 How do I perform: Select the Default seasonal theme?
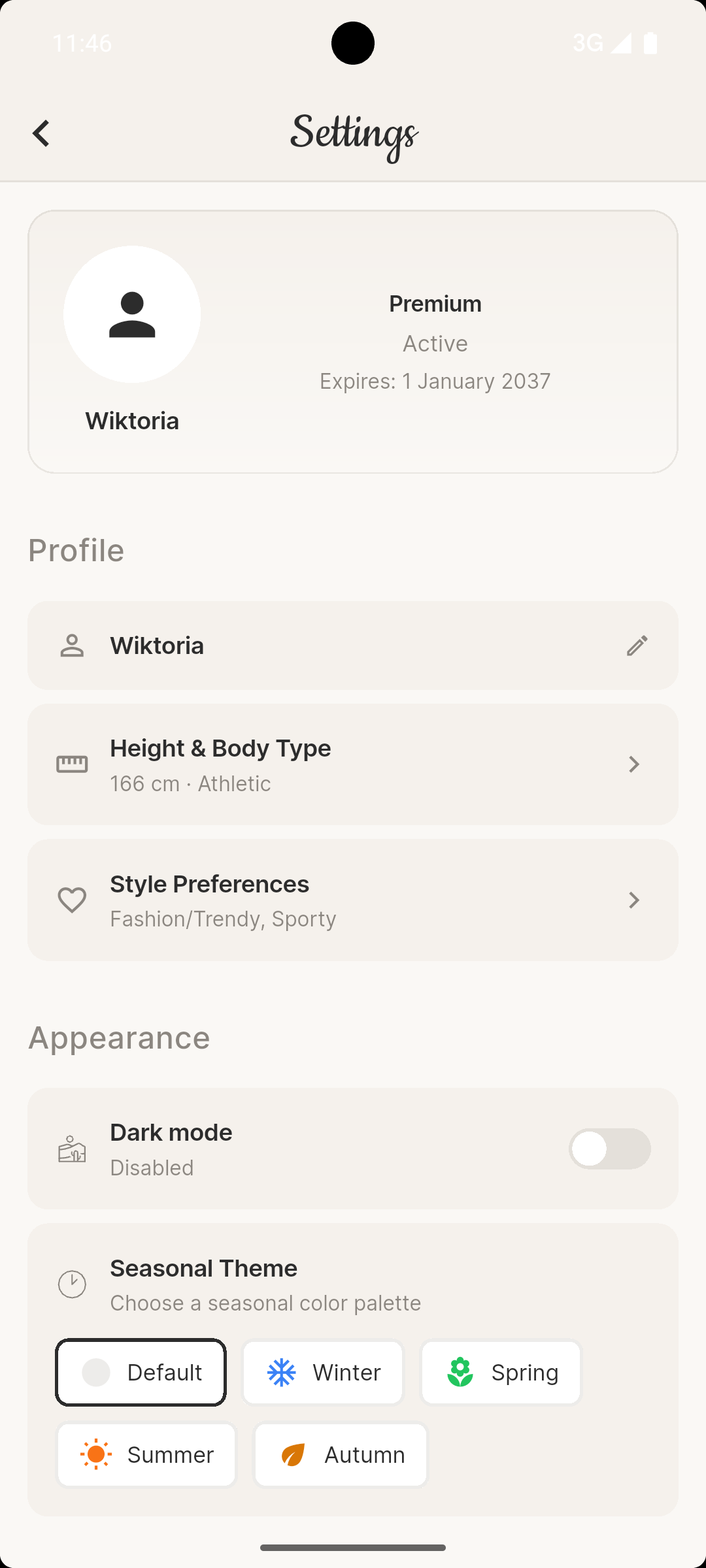[141, 1372]
